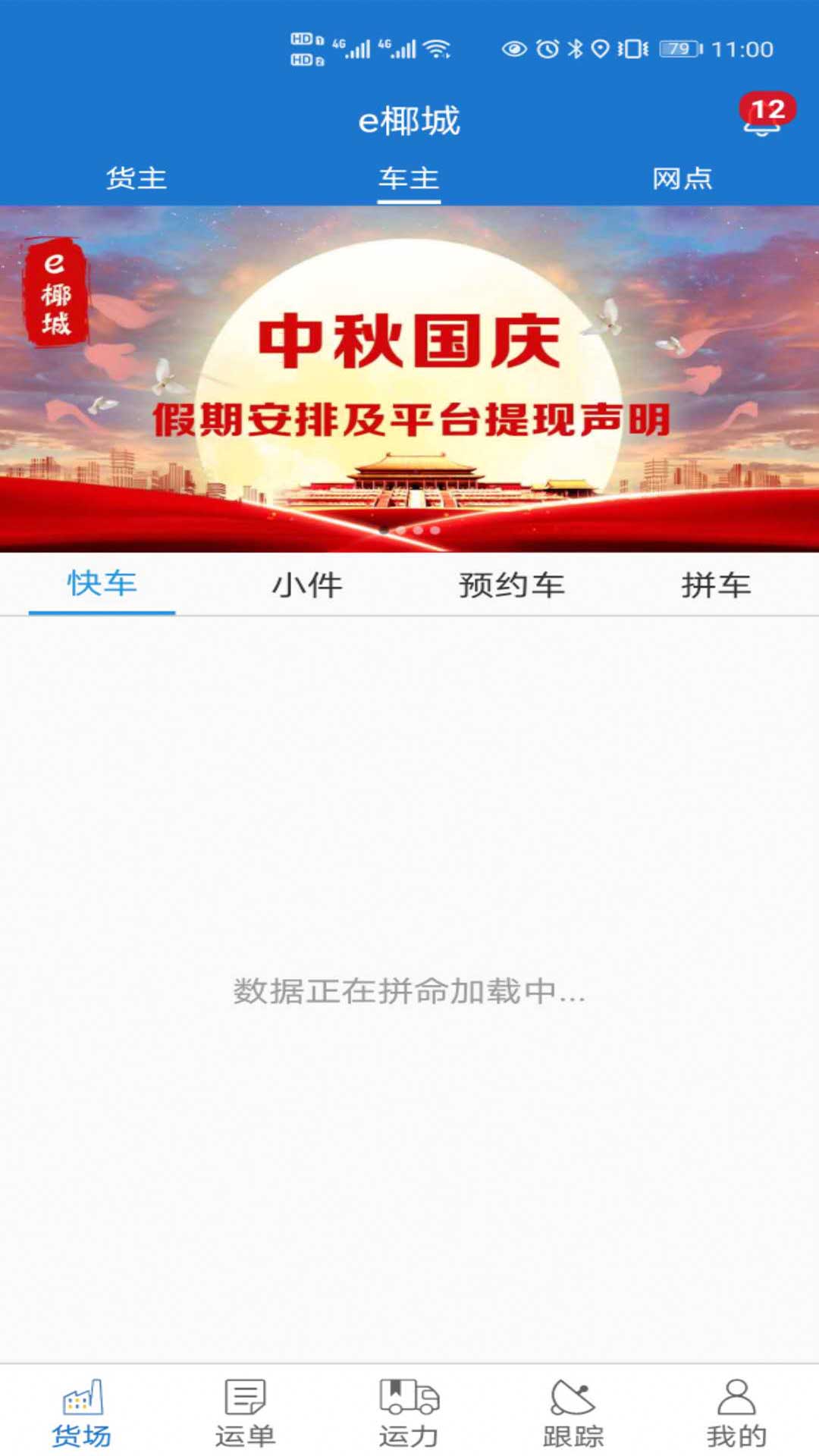Switch to the 拼车 category tab
The height and width of the screenshot is (1456, 819).
click(x=716, y=585)
